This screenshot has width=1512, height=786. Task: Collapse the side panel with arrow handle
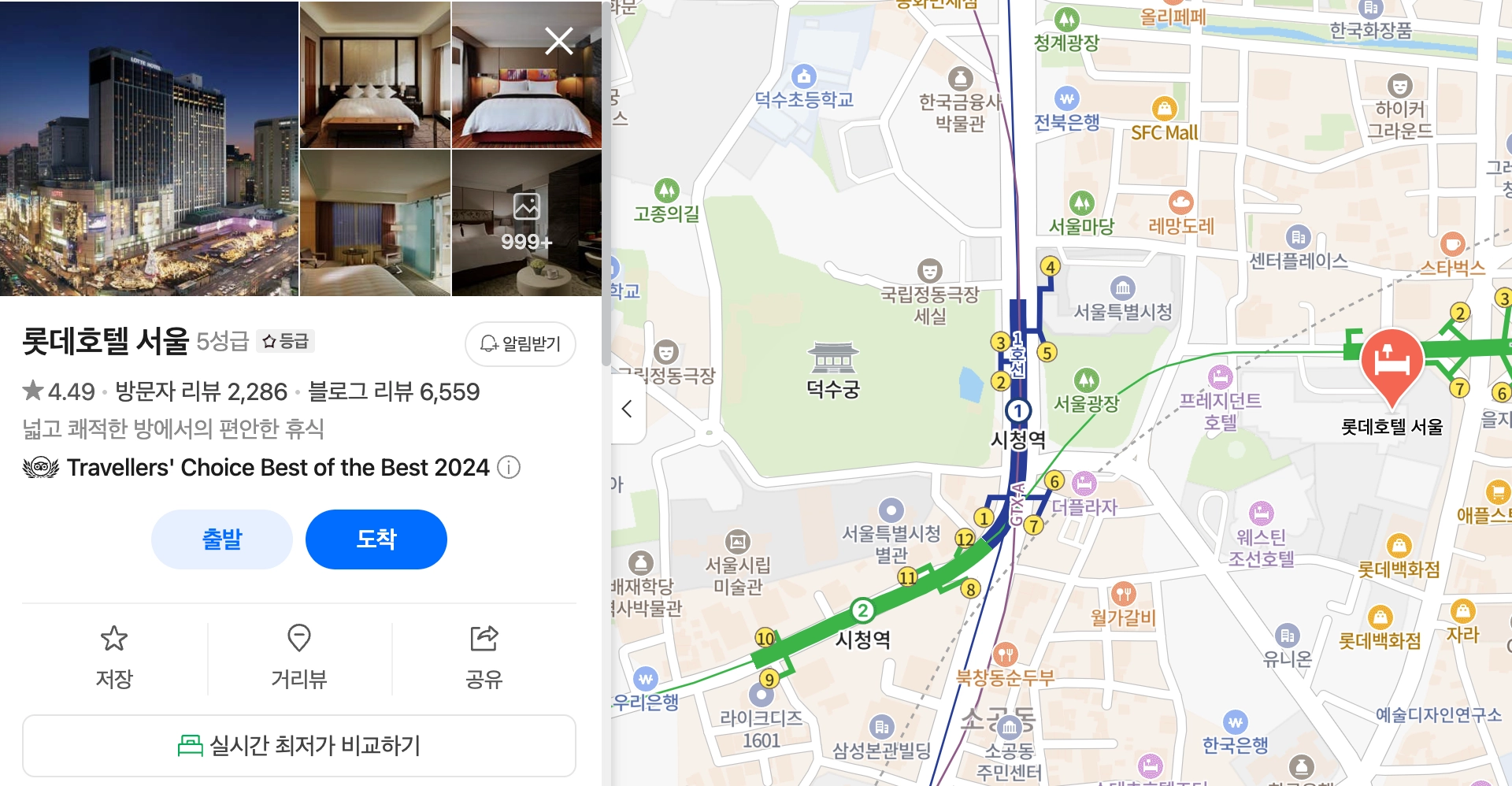[x=627, y=409]
